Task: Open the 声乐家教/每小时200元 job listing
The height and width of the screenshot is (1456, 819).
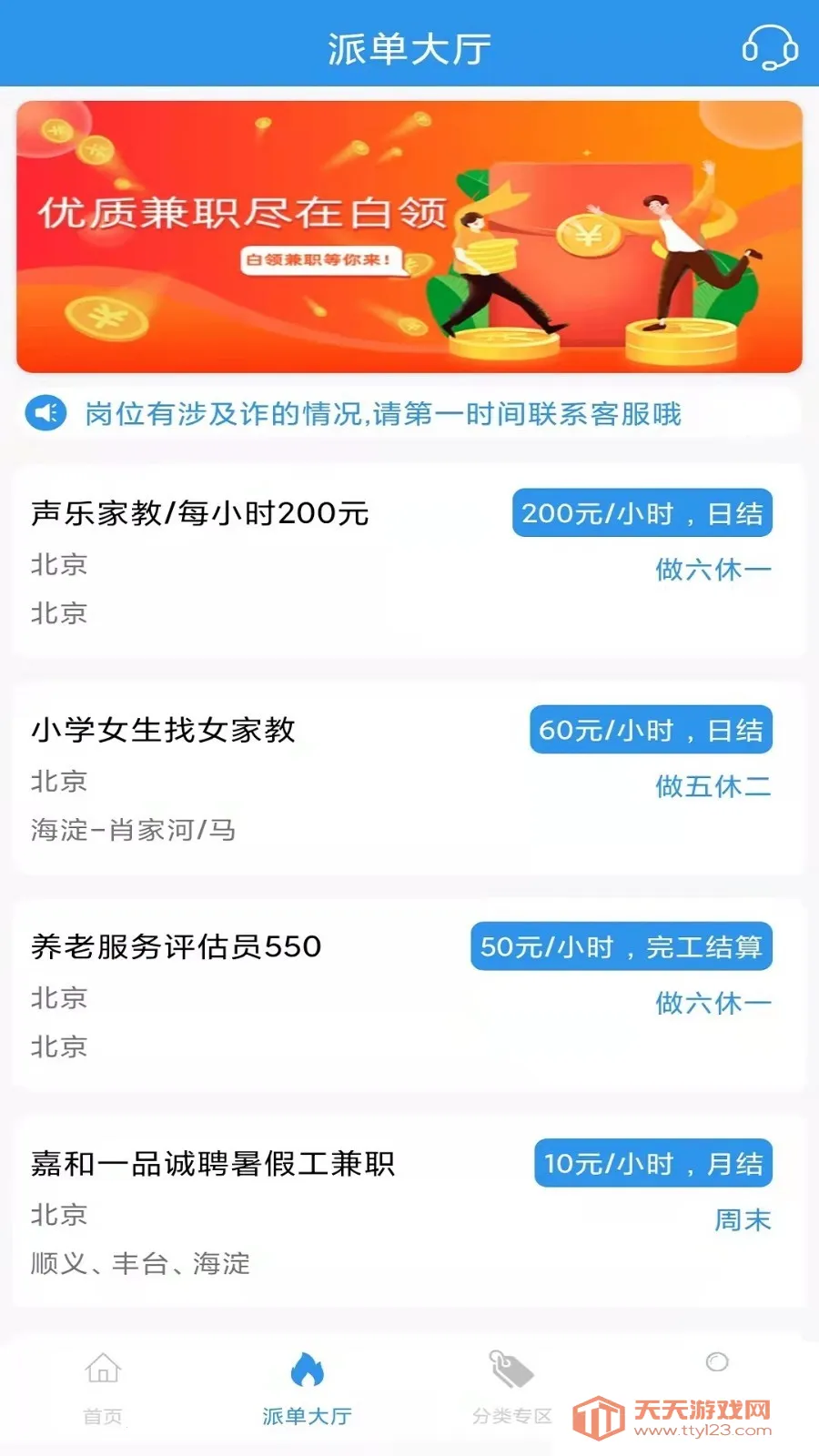Action: point(200,513)
